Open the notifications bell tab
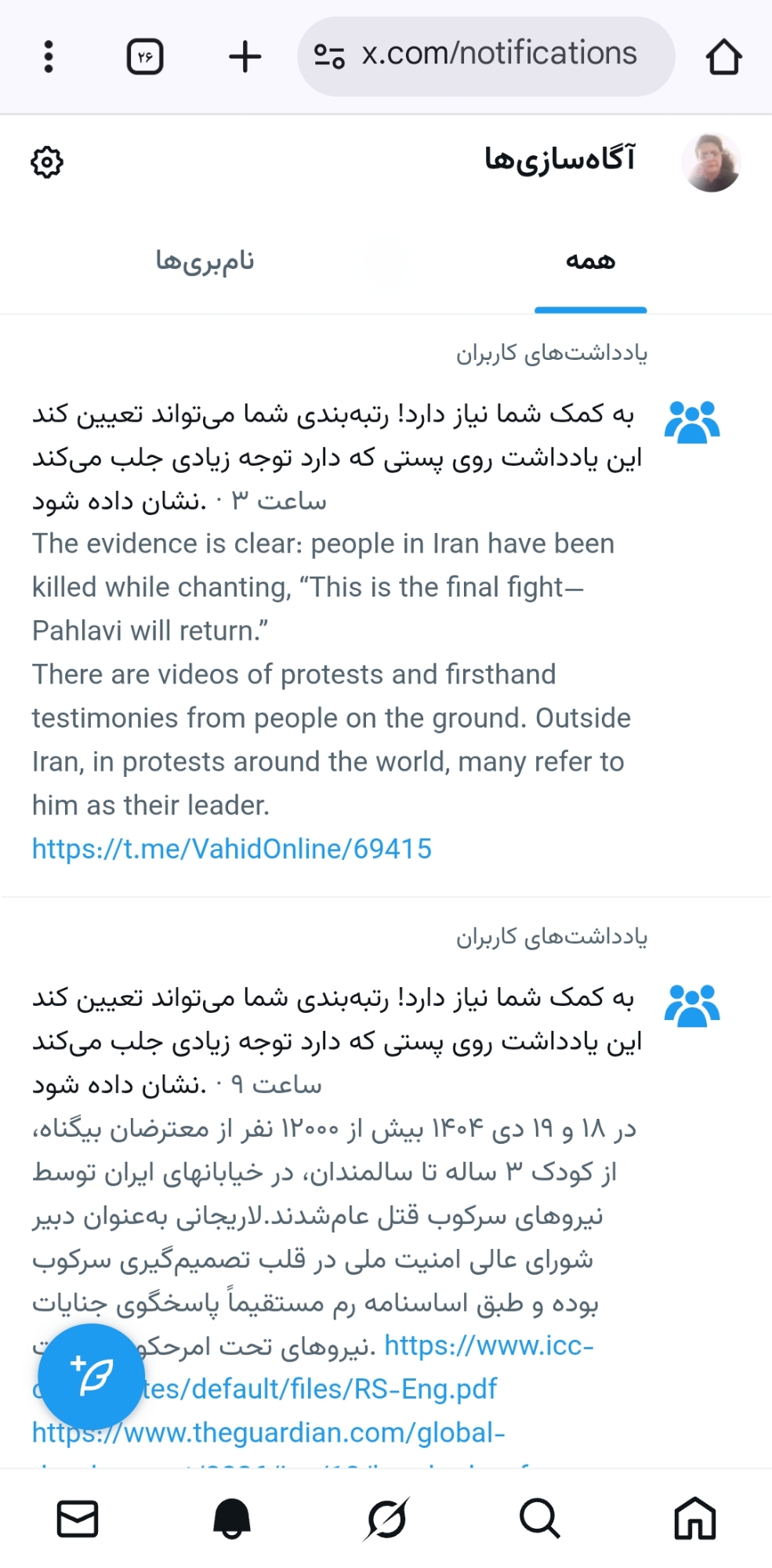772x1568 pixels. [232, 1519]
